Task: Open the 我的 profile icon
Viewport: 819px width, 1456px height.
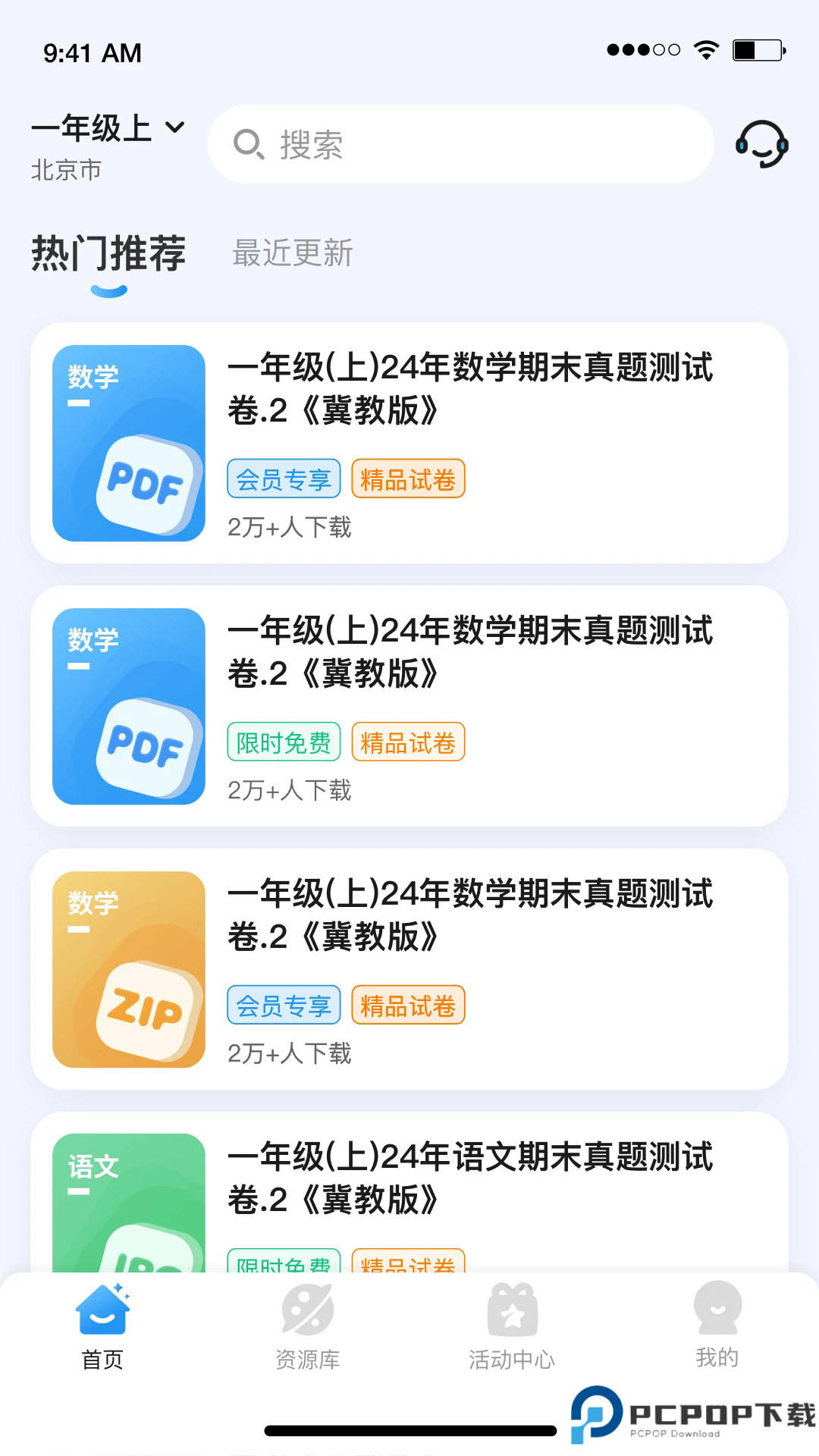Action: [716, 1308]
